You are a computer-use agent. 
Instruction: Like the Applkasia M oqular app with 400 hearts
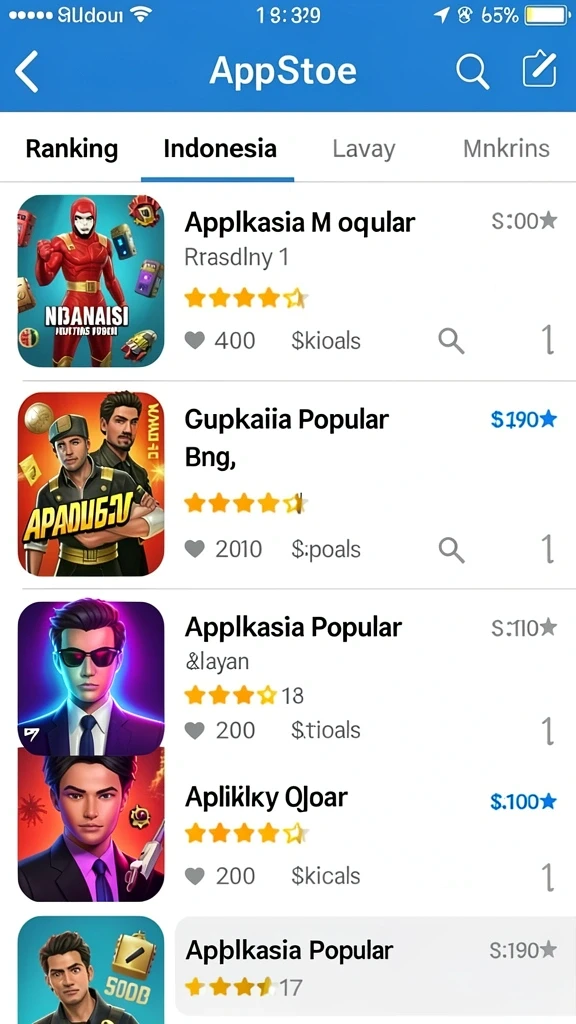point(195,340)
